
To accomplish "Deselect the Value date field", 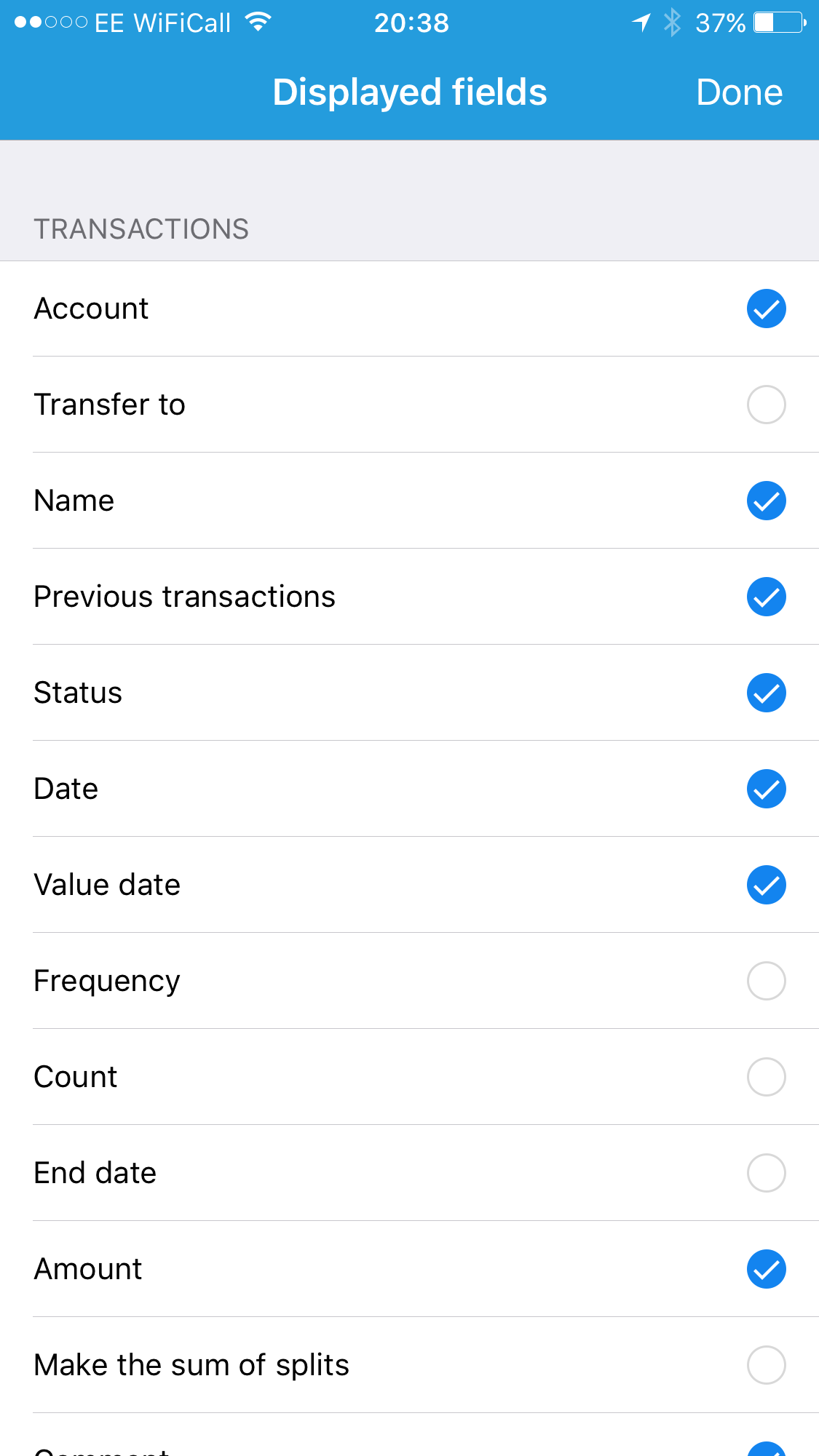I will [x=766, y=885].
